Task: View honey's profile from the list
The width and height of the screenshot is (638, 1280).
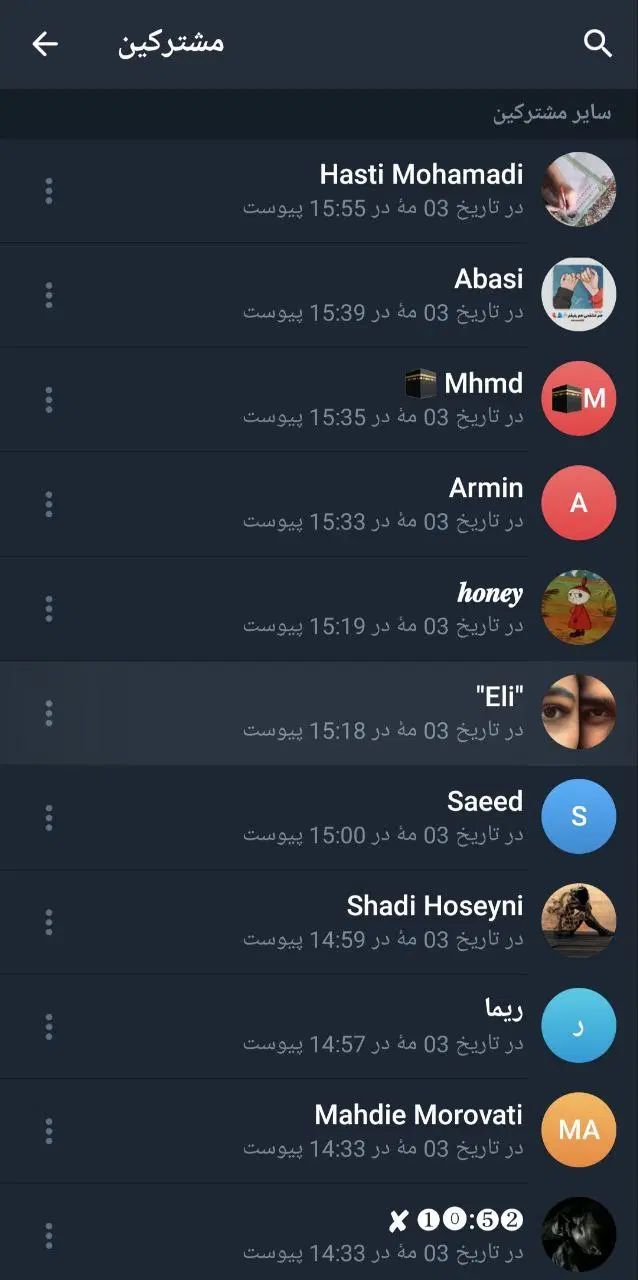Action: (x=420, y=608)
